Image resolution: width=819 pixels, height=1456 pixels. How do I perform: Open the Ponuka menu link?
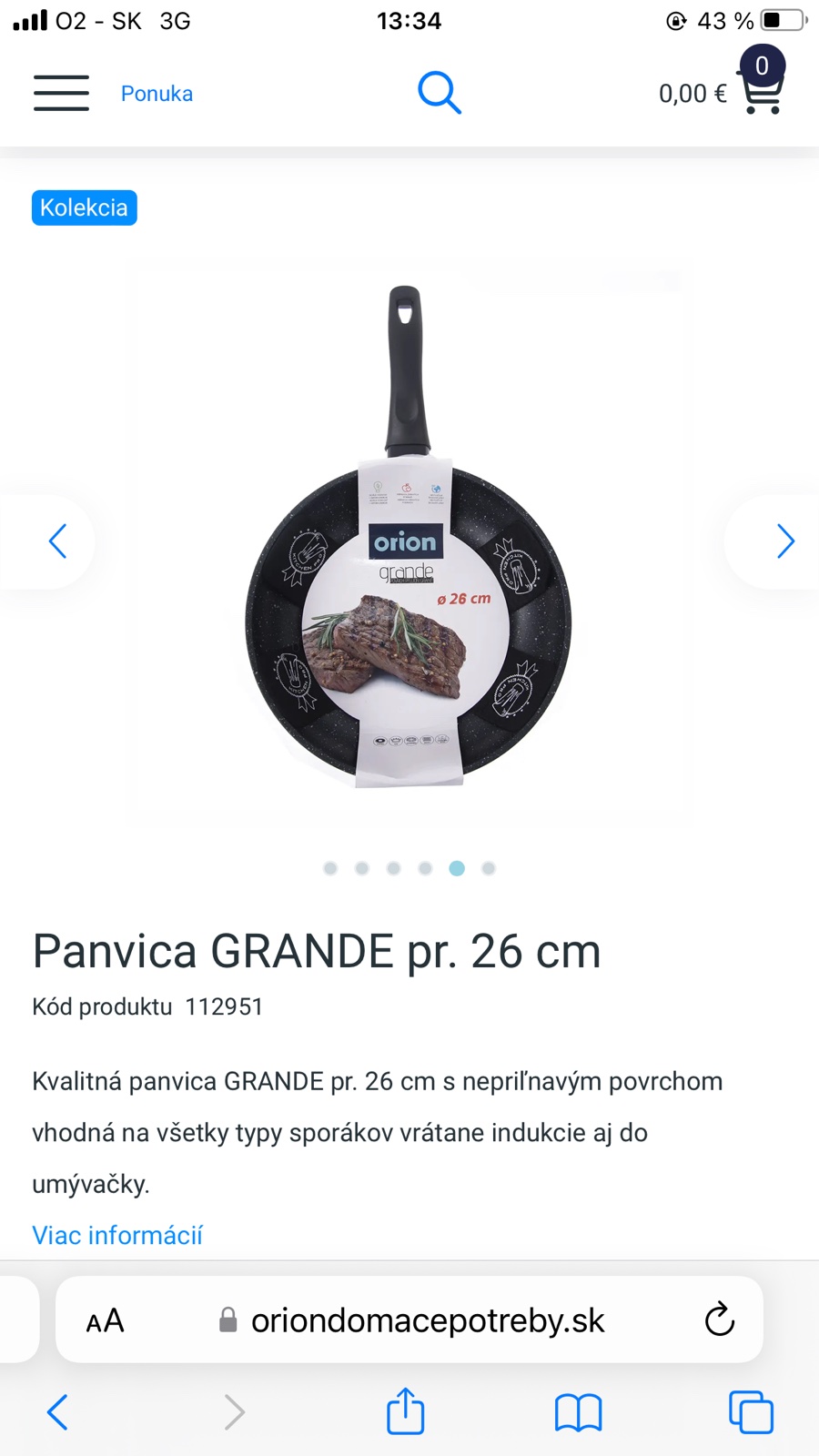click(x=157, y=94)
